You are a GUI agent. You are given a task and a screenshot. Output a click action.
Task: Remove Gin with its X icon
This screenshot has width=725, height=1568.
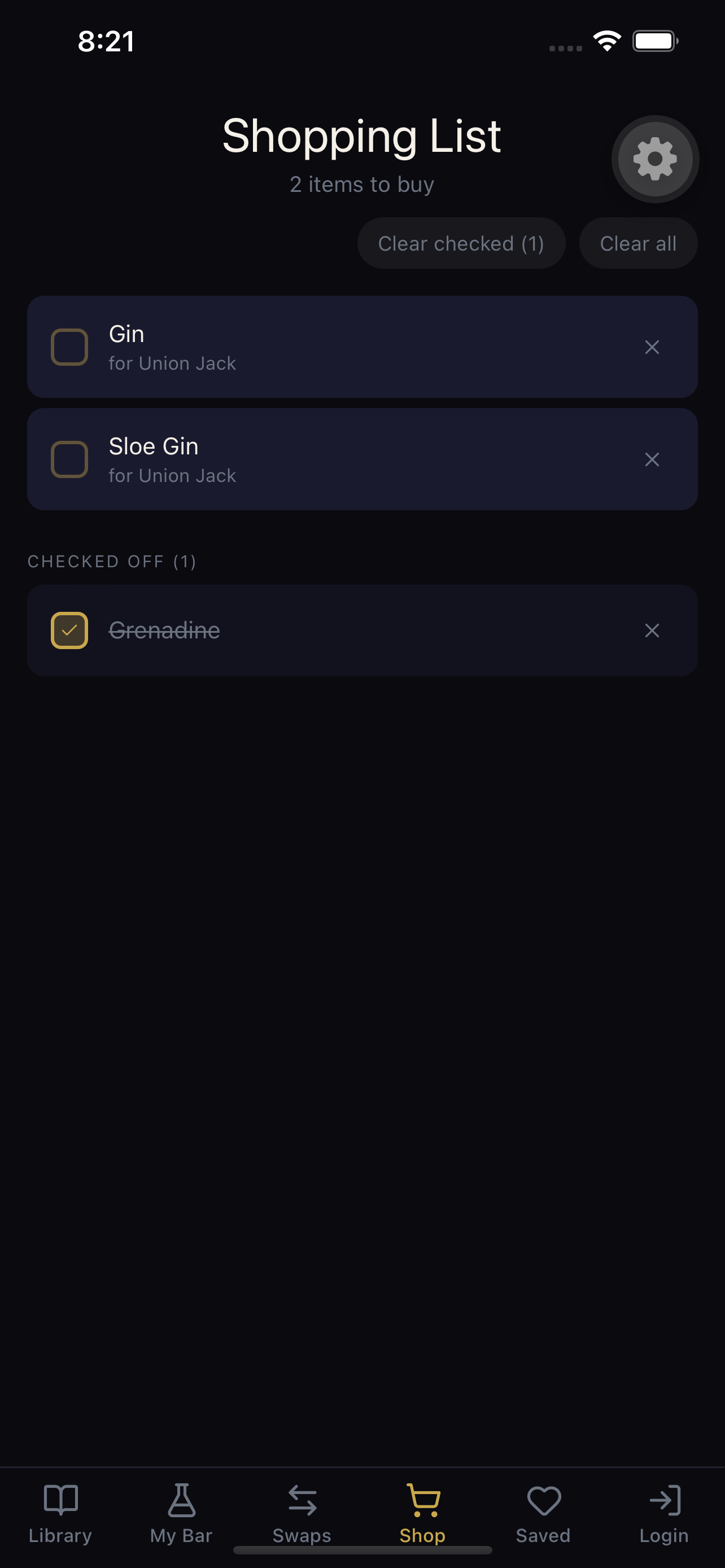652,347
